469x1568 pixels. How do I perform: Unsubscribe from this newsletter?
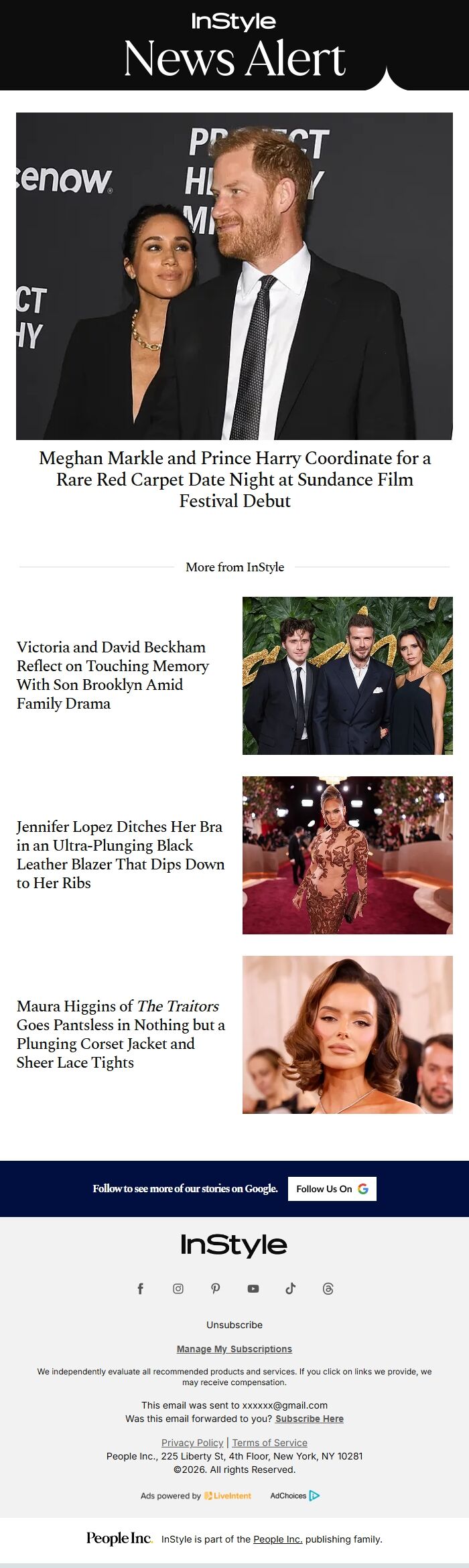tap(234, 1325)
